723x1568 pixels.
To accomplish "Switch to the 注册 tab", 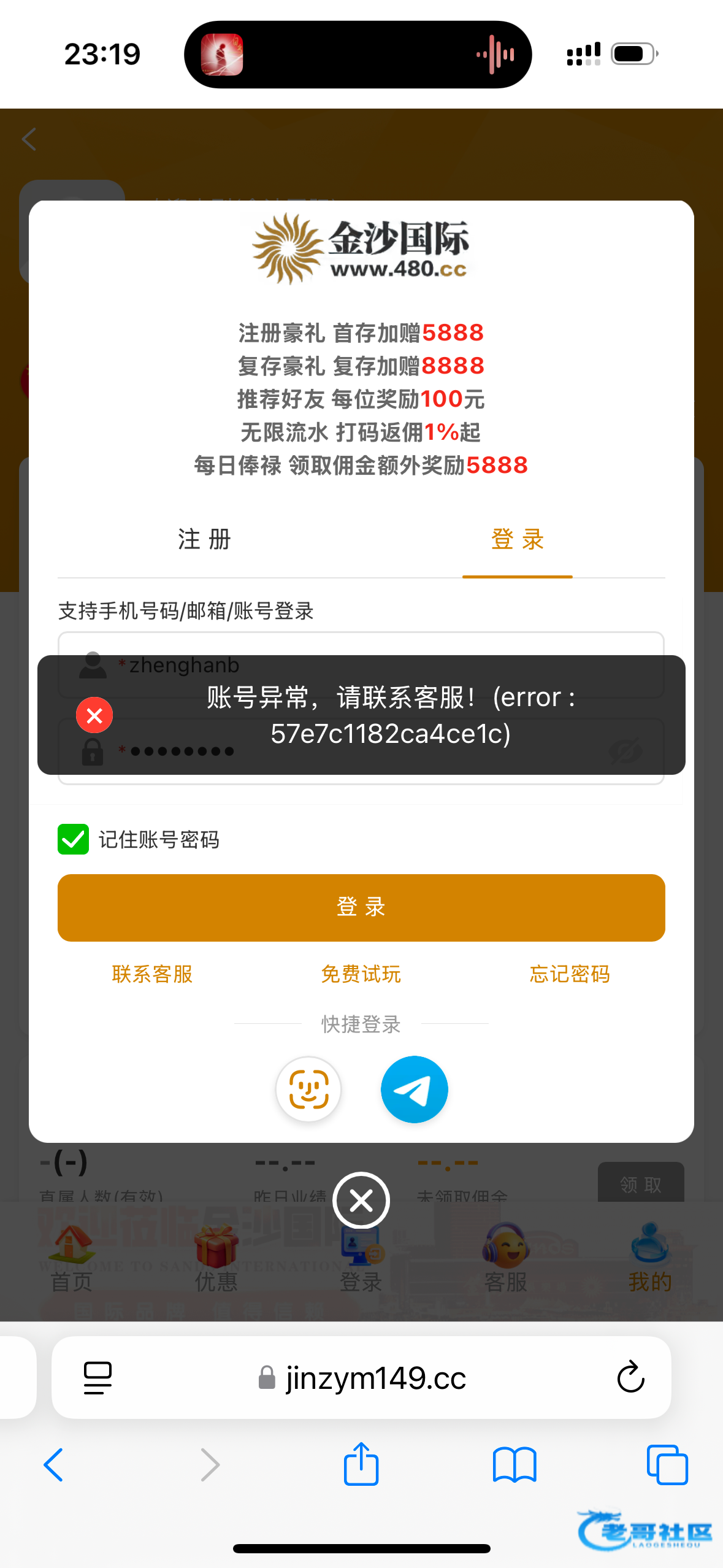I will (204, 540).
